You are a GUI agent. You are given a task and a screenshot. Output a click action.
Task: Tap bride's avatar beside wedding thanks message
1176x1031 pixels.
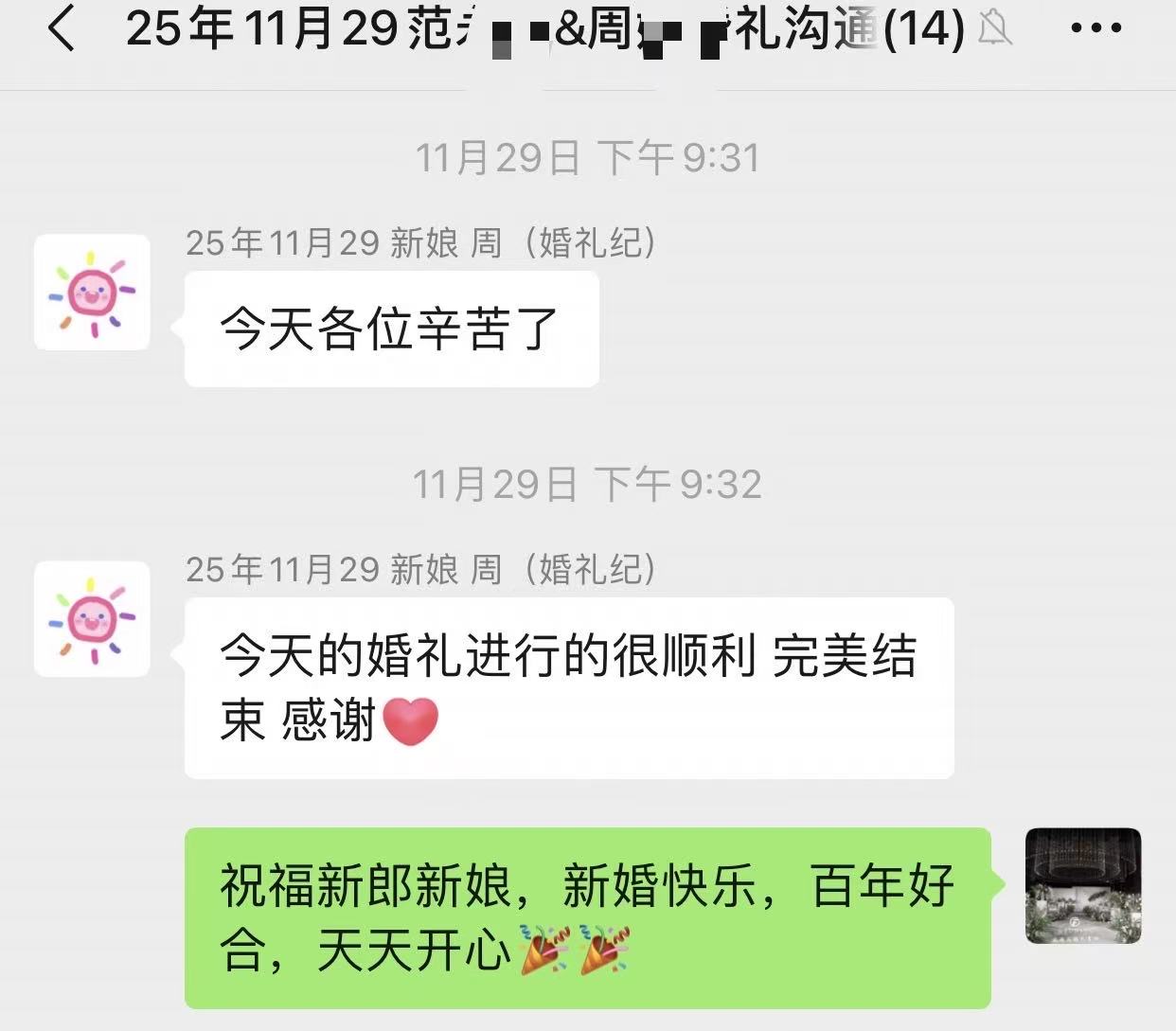pyautogui.click(x=92, y=619)
